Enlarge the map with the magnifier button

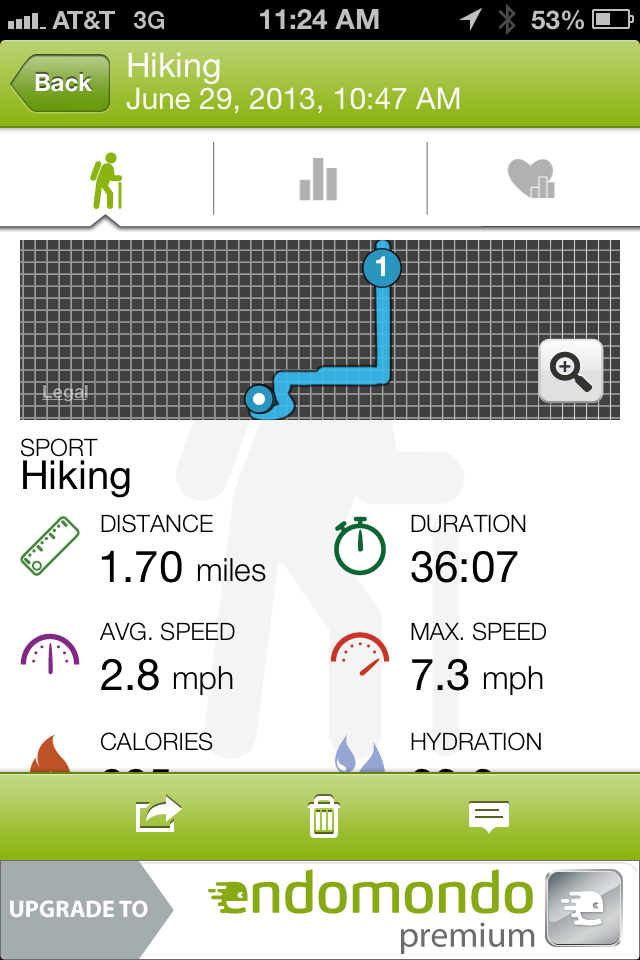pyautogui.click(x=571, y=371)
